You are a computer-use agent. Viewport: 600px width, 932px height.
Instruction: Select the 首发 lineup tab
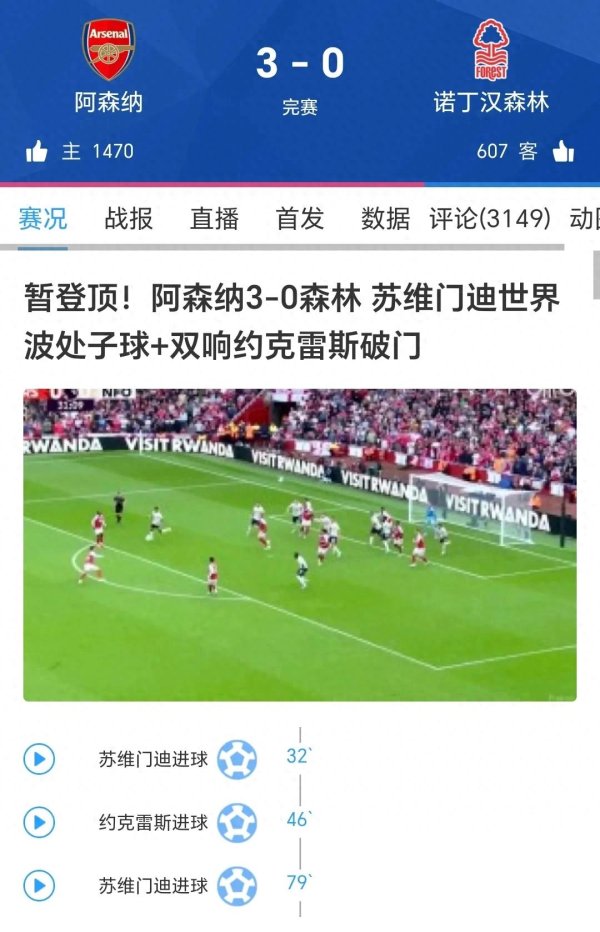coord(300,218)
